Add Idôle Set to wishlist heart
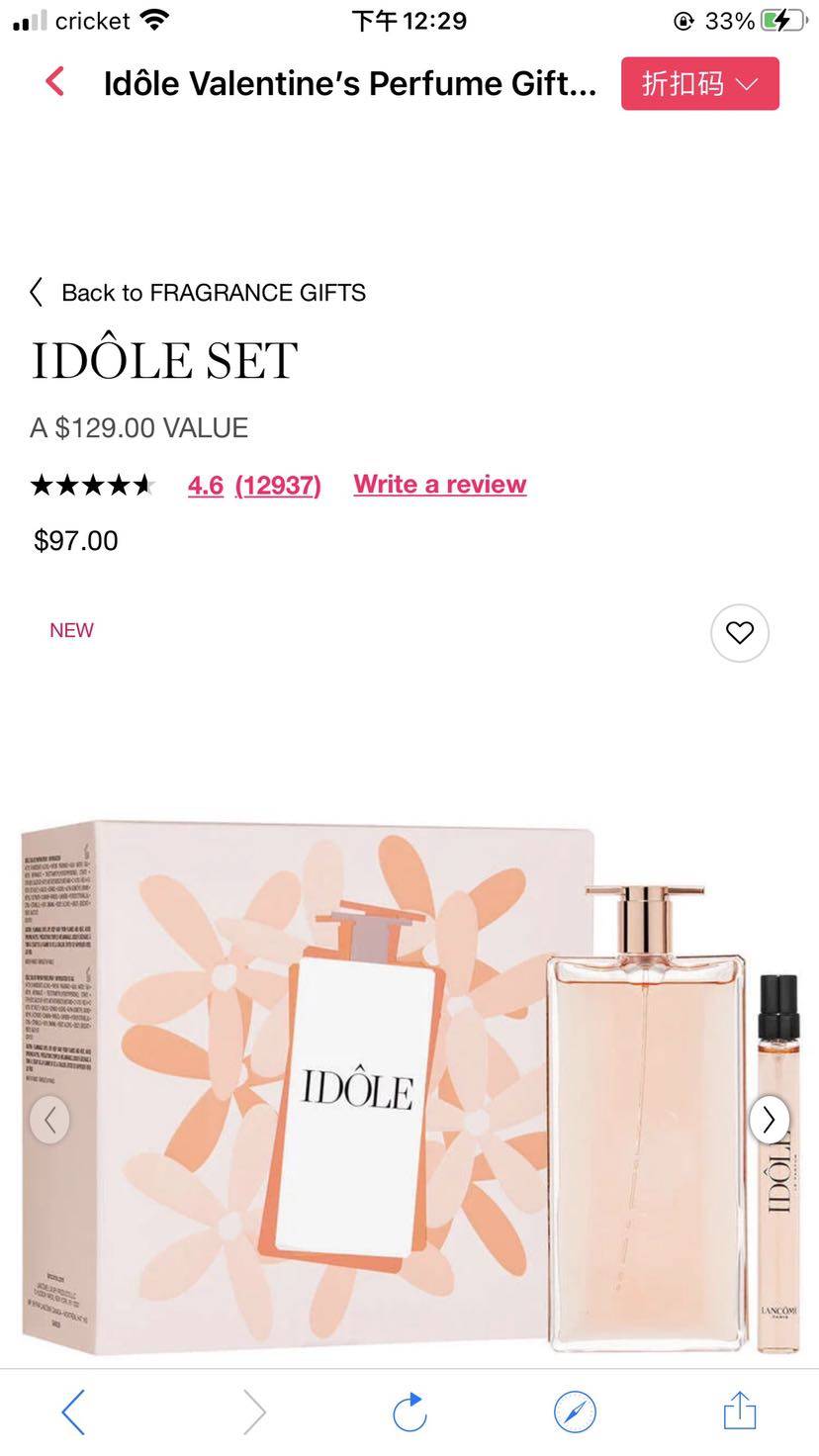The width and height of the screenshot is (819, 1456). pyautogui.click(x=740, y=633)
